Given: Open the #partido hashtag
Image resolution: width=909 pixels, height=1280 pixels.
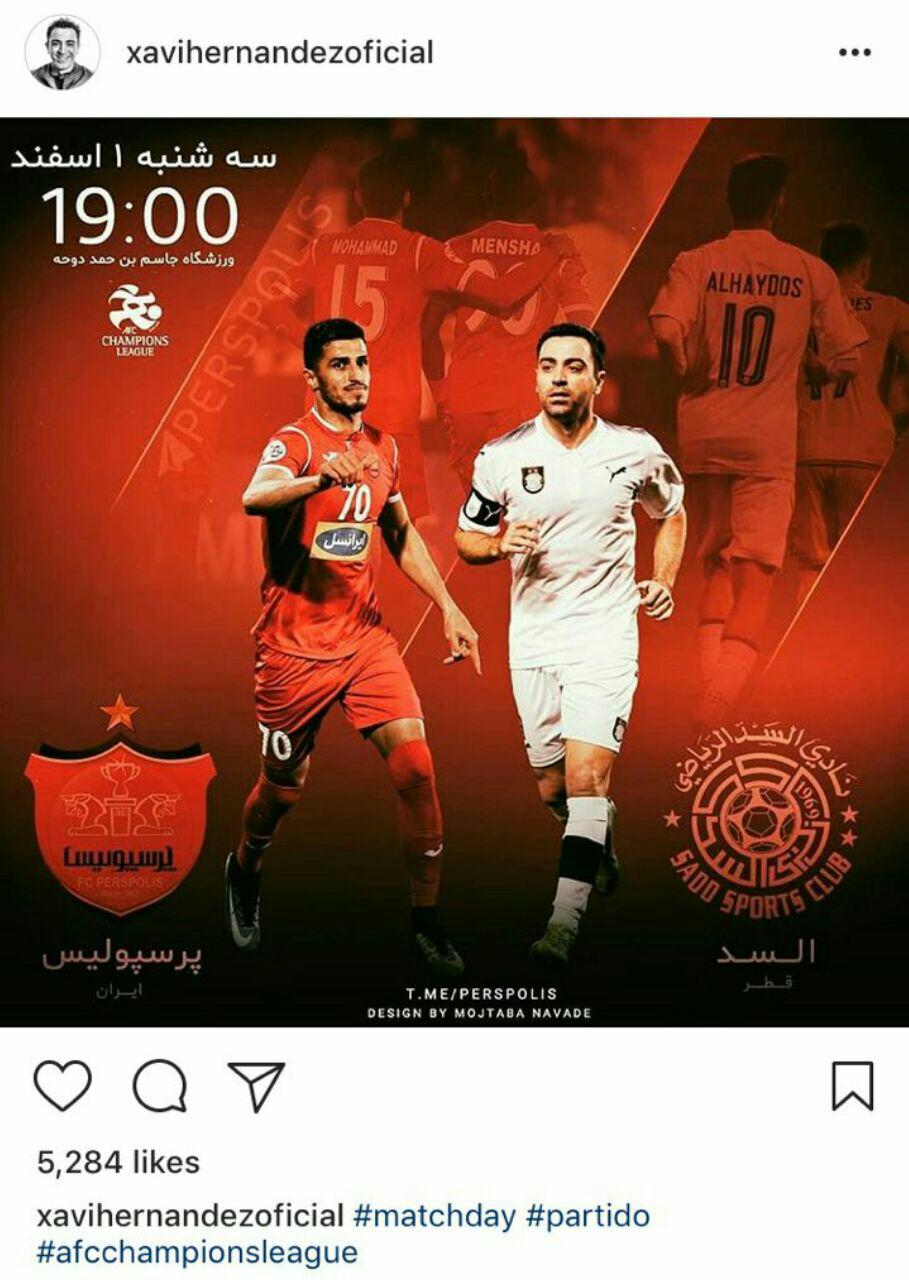Looking at the screenshot, I should click(587, 1216).
